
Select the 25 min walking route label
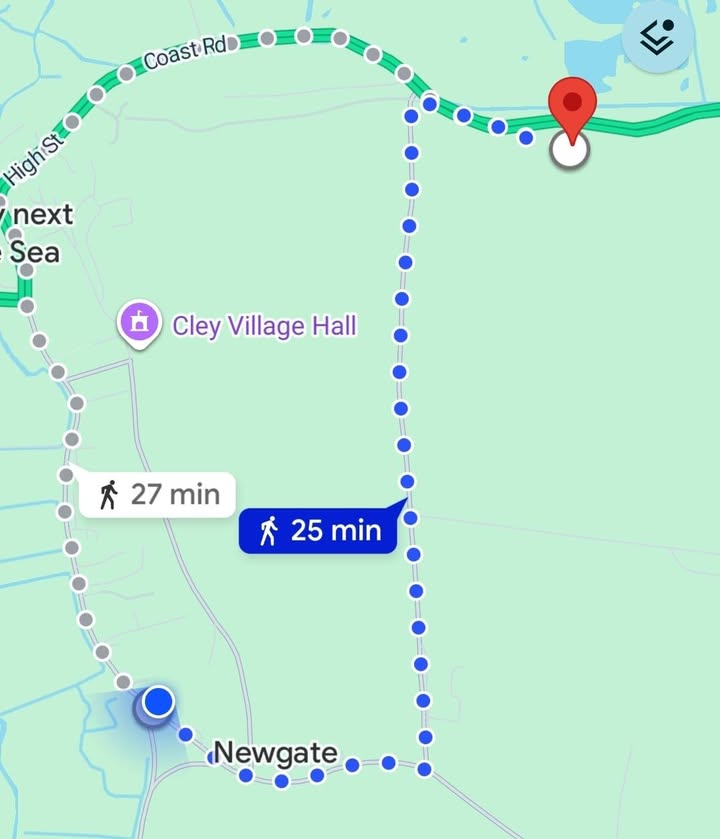[x=318, y=531]
